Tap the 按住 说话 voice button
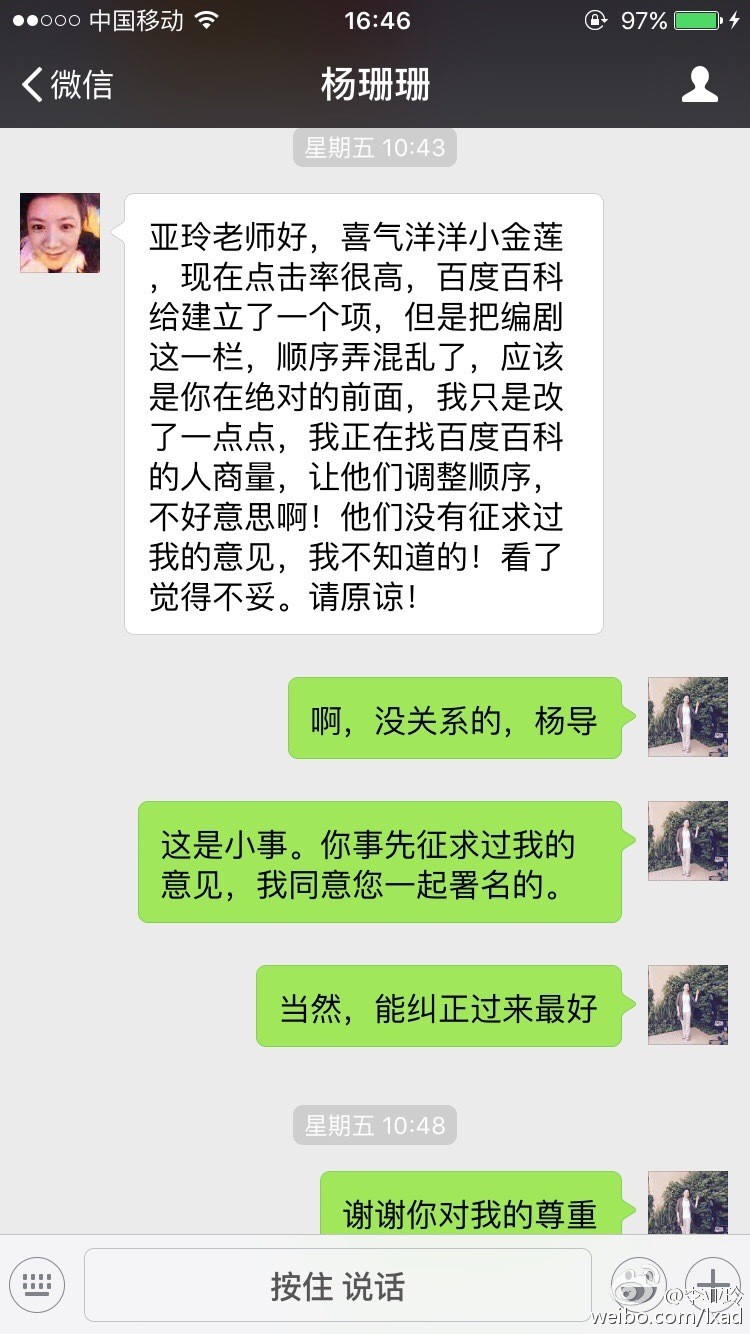750x1334 pixels. click(337, 1286)
